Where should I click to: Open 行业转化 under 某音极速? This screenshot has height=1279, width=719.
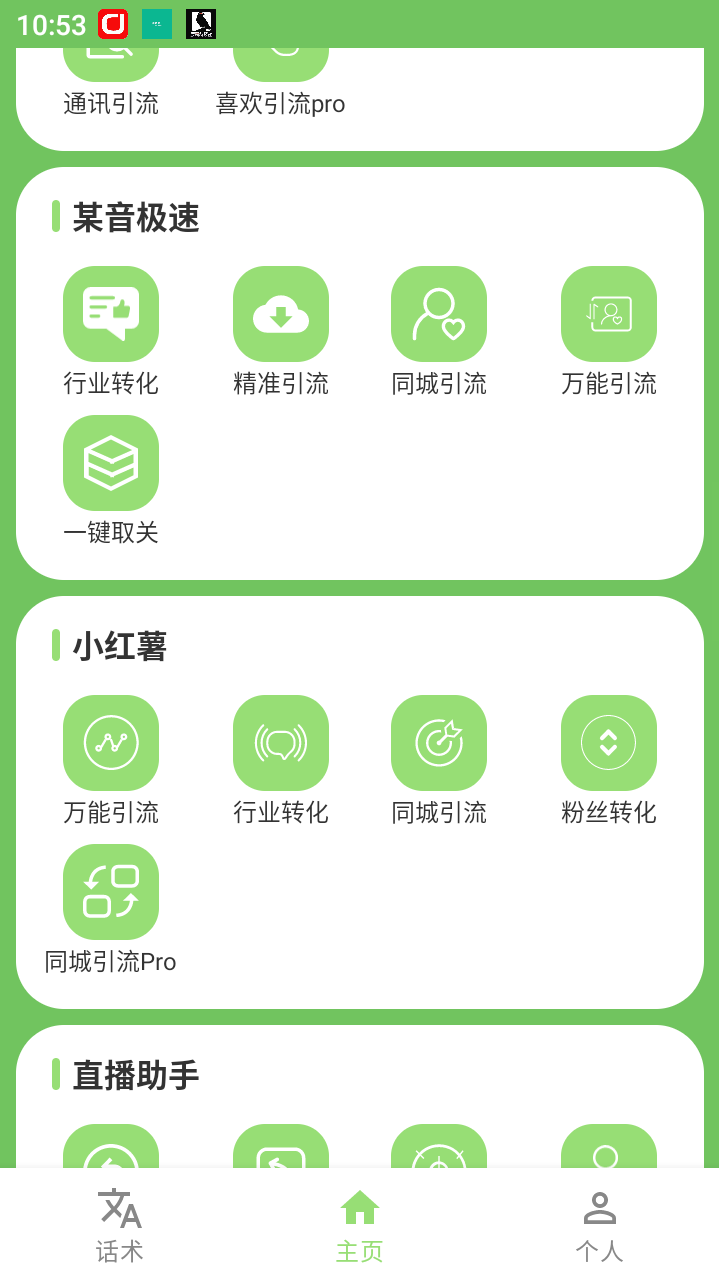111,314
